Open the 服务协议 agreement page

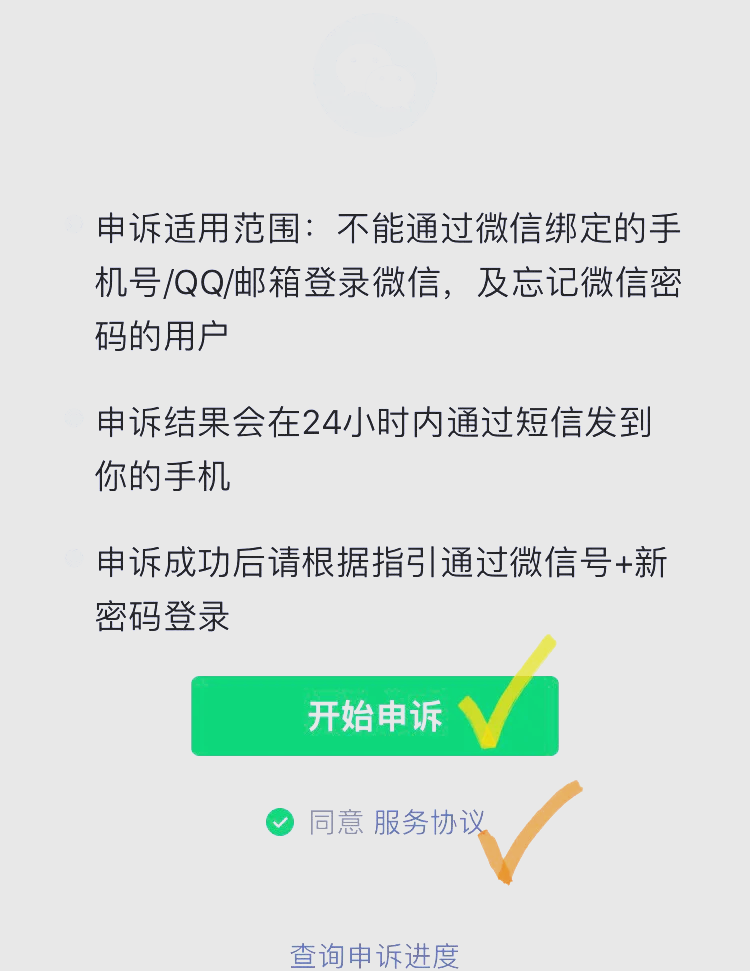(430, 823)
